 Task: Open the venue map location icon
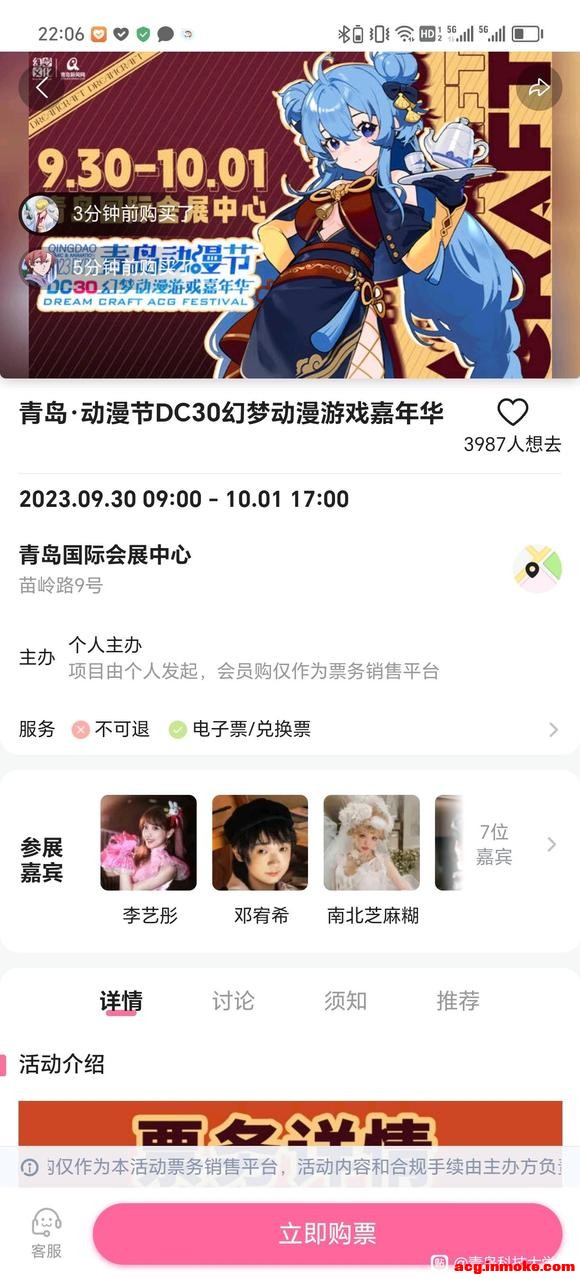(537, 569)
